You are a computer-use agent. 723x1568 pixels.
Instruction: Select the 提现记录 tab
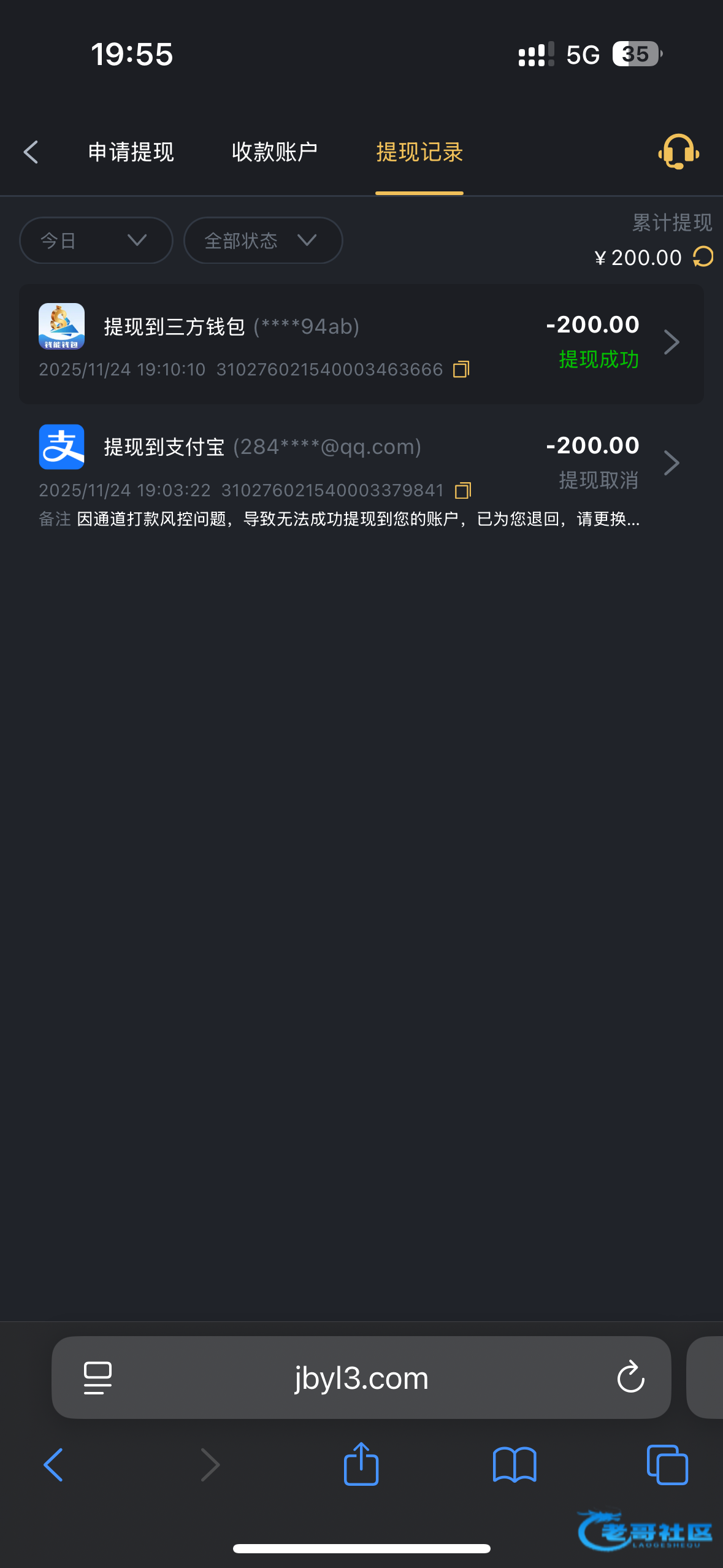pos(419,152)
